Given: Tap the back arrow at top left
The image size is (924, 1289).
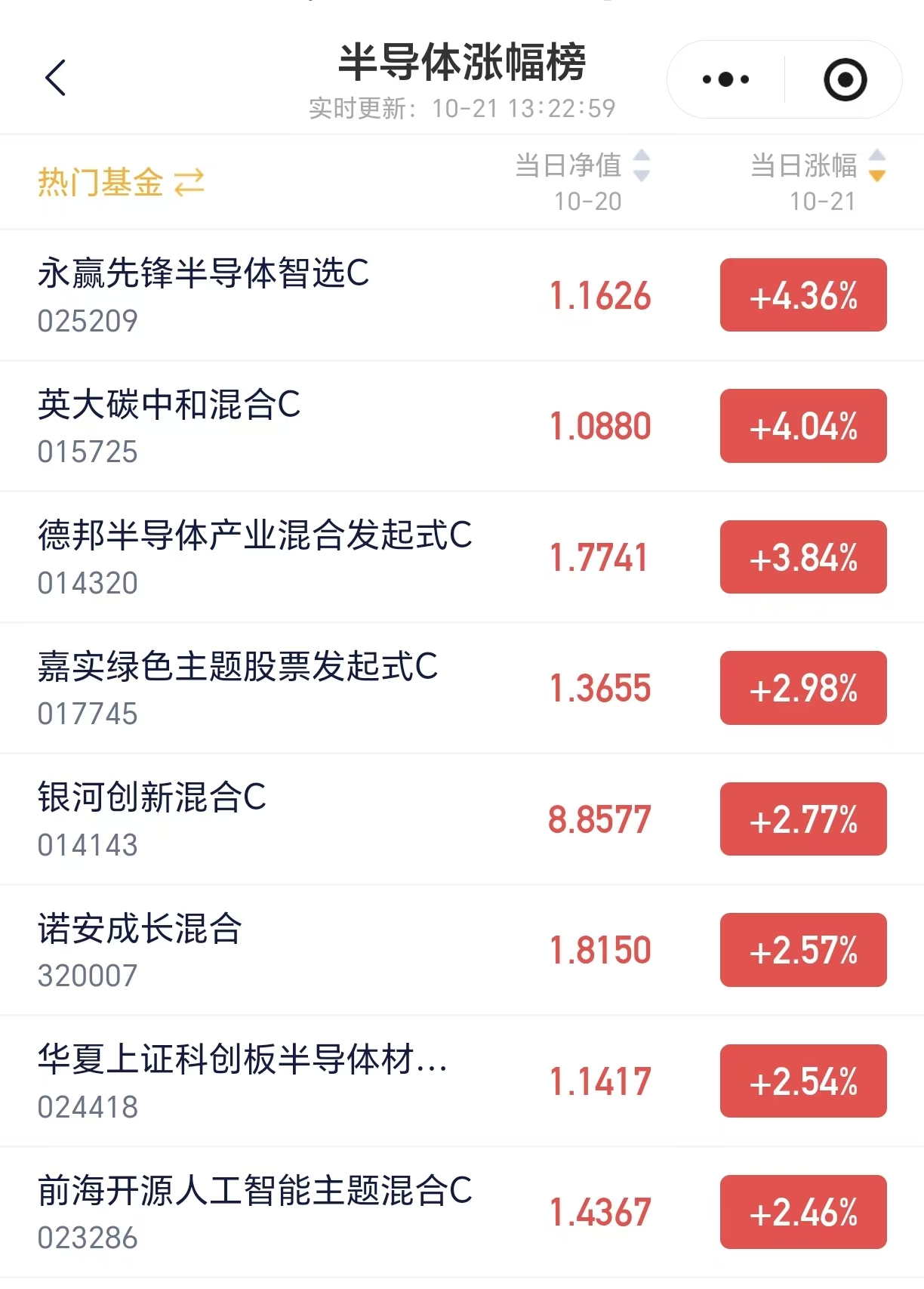Looking at the screenshot, I should click(56, 79).
